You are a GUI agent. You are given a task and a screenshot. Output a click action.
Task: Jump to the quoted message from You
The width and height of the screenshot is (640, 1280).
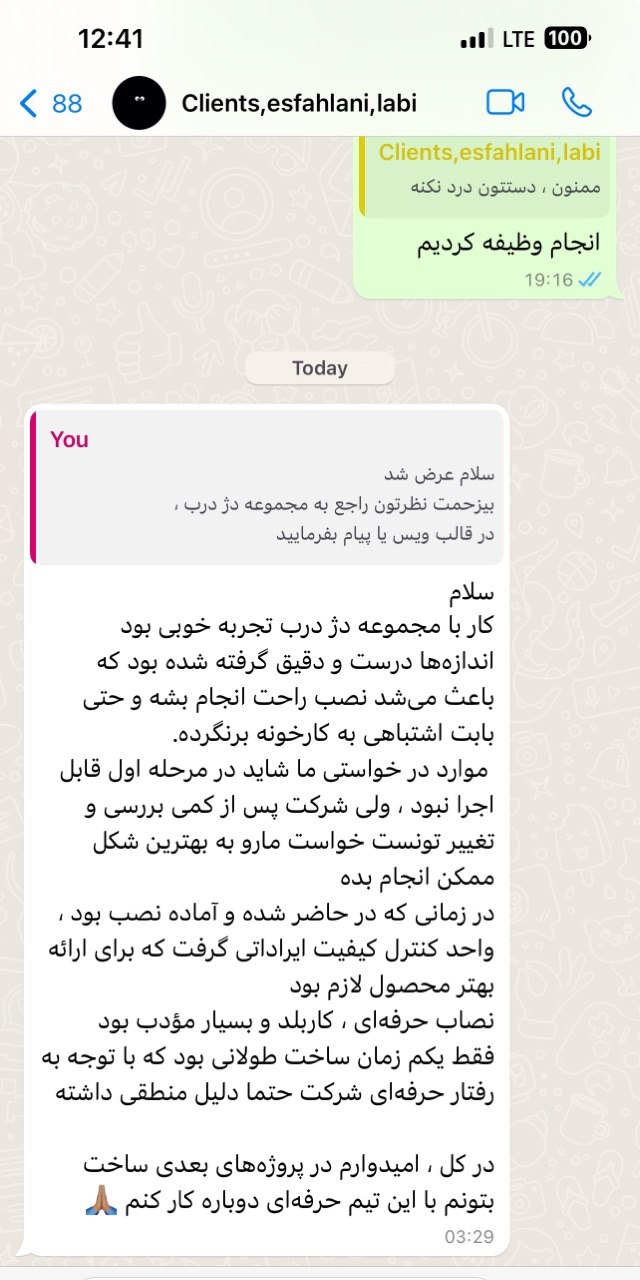[268, 486]
